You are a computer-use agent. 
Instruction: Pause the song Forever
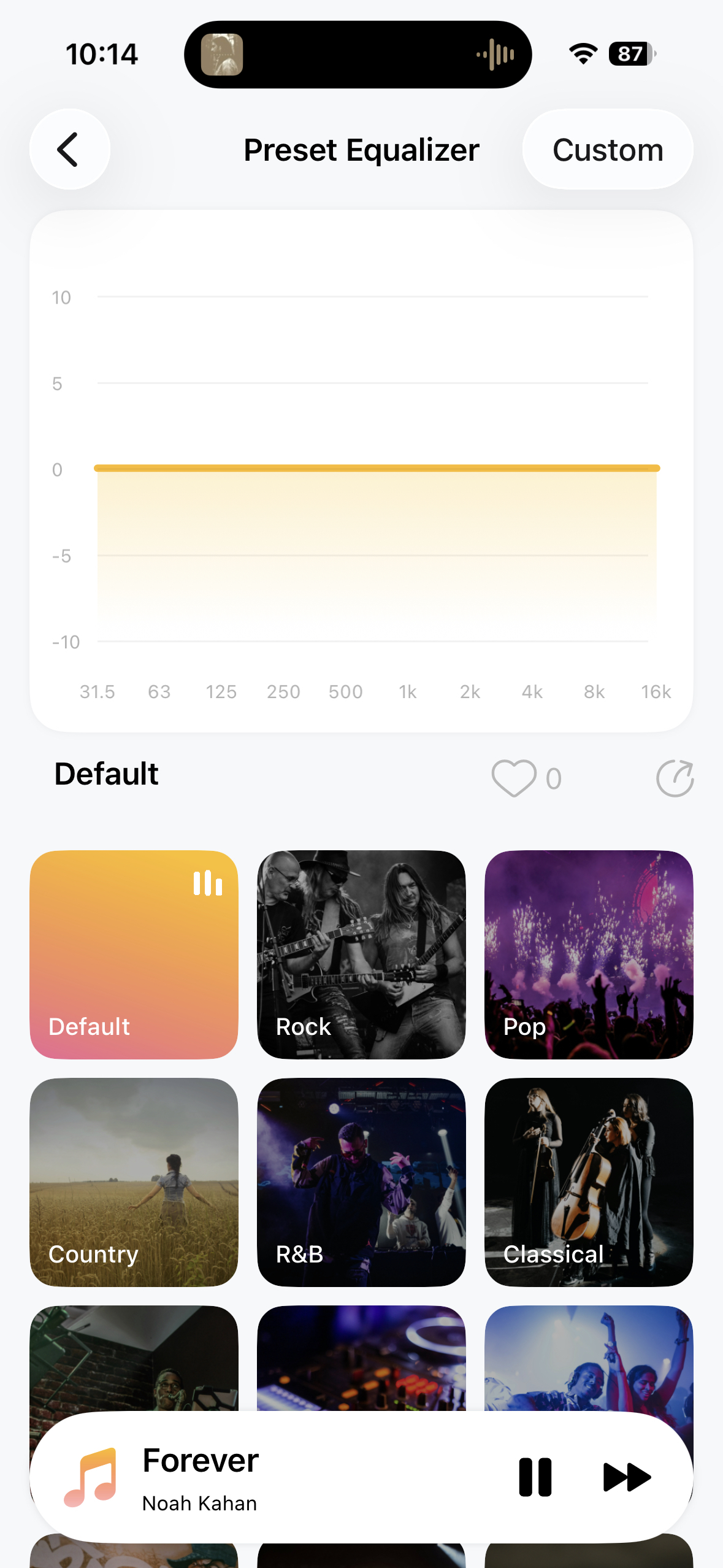tap(535, 1477)
